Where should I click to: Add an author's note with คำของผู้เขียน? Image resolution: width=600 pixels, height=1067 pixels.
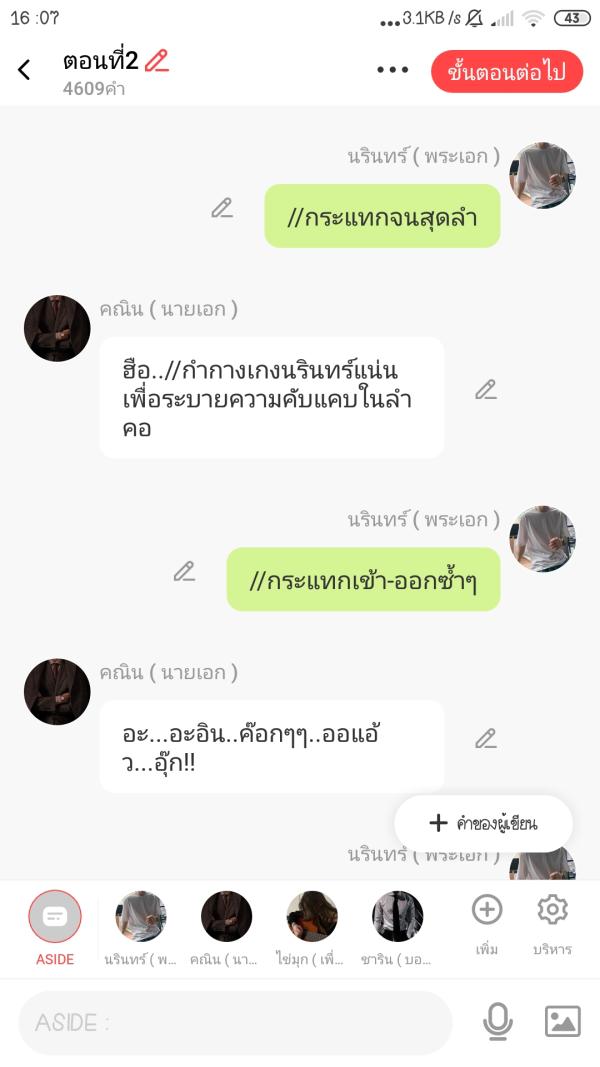tap(483, 823)
